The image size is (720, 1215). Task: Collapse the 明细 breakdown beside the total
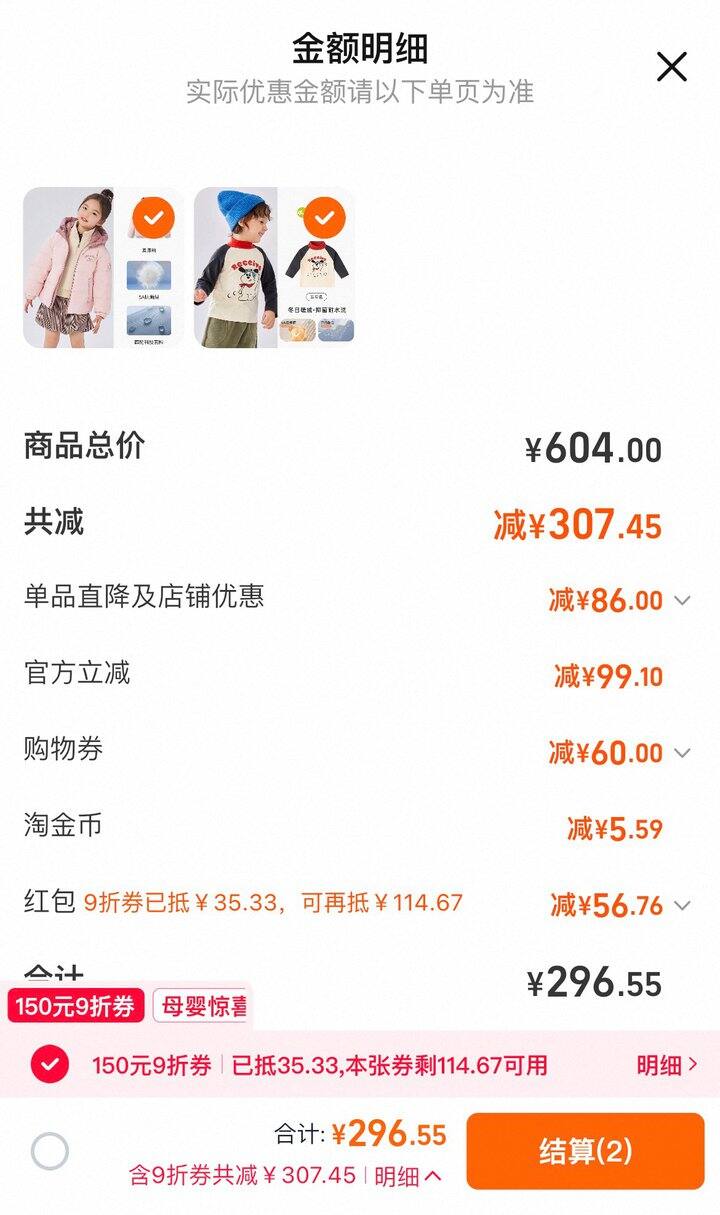408,1176
